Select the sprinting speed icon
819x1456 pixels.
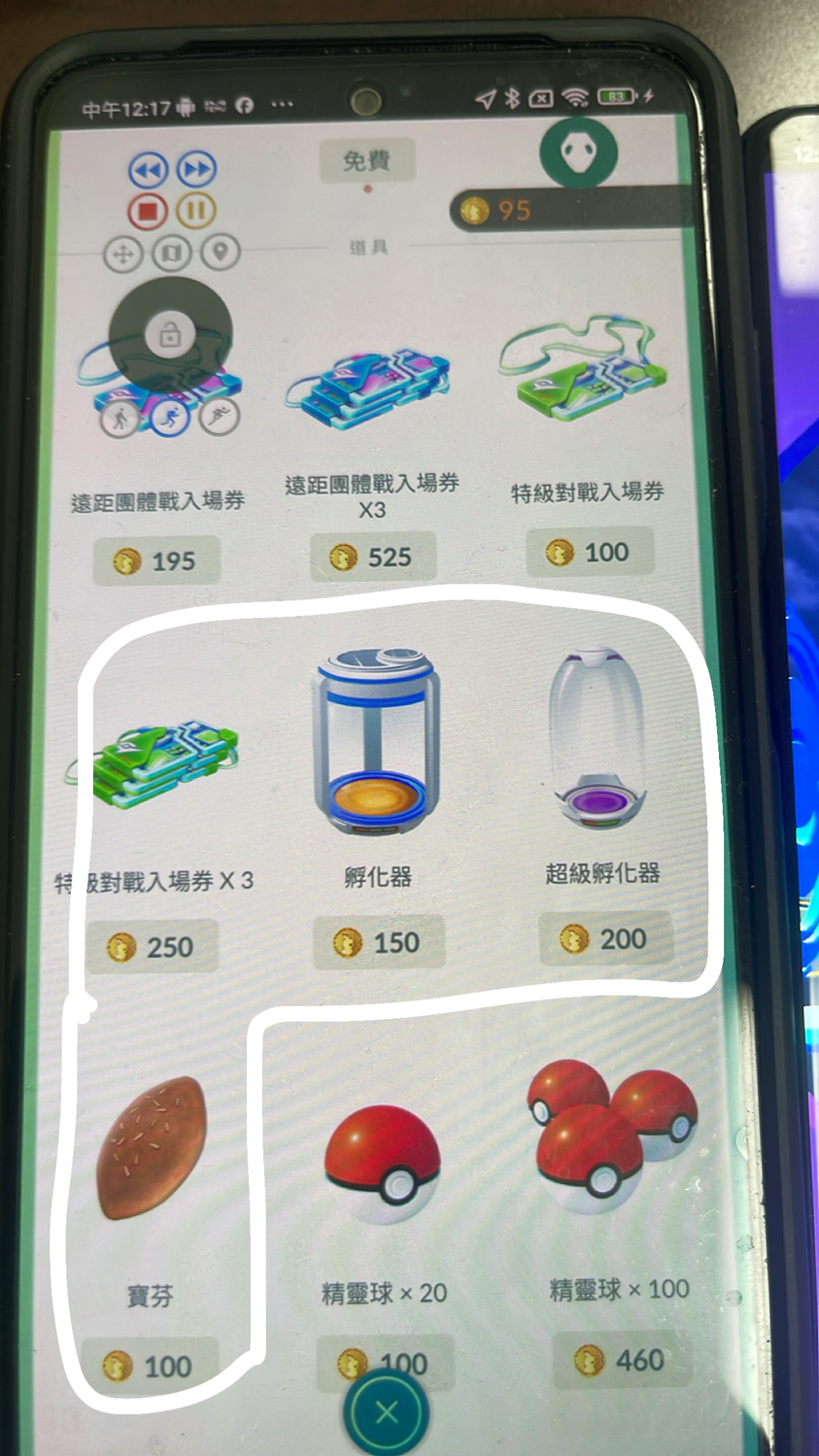(219, 419)
